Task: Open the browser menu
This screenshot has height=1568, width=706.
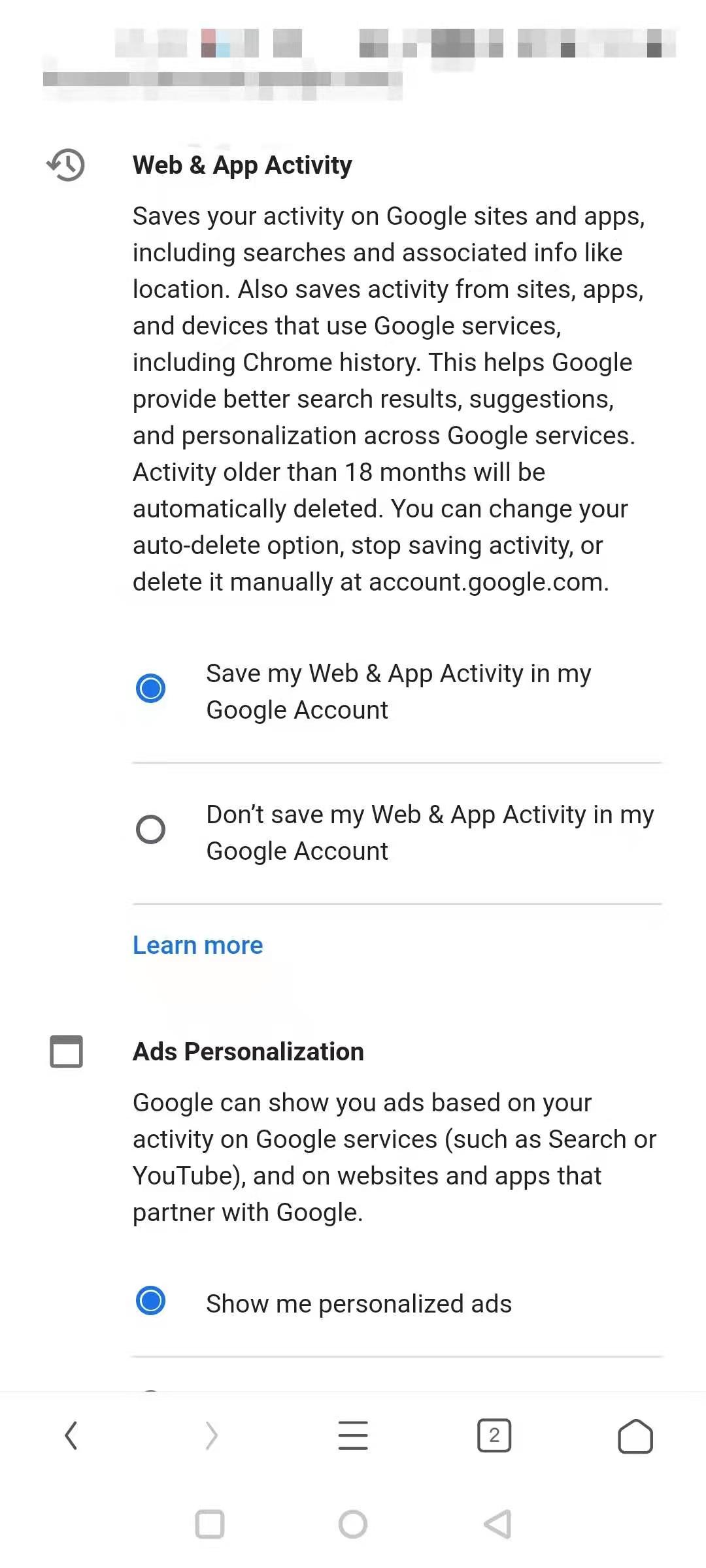Action: click(x=353, y=1436)
